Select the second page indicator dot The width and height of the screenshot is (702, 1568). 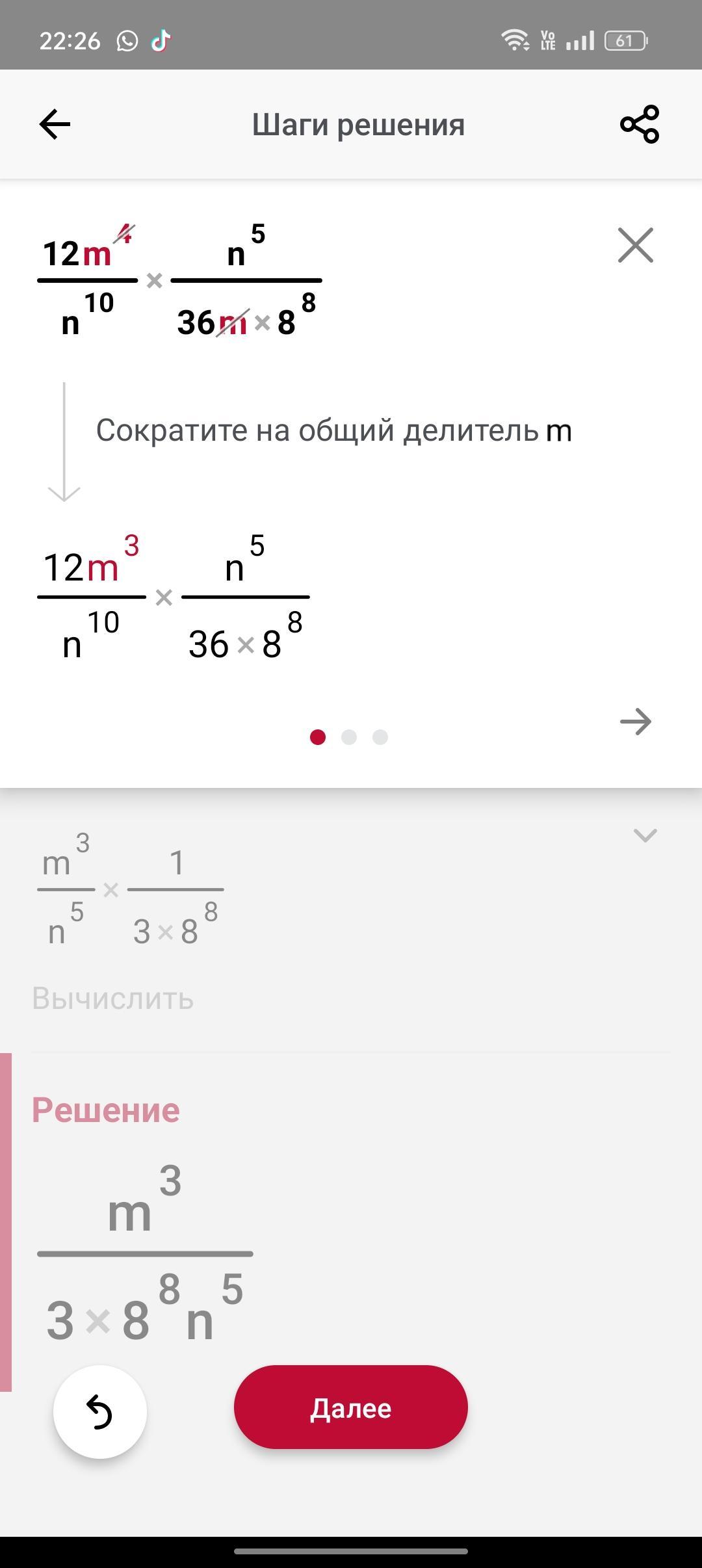click(x=349, y=737)
